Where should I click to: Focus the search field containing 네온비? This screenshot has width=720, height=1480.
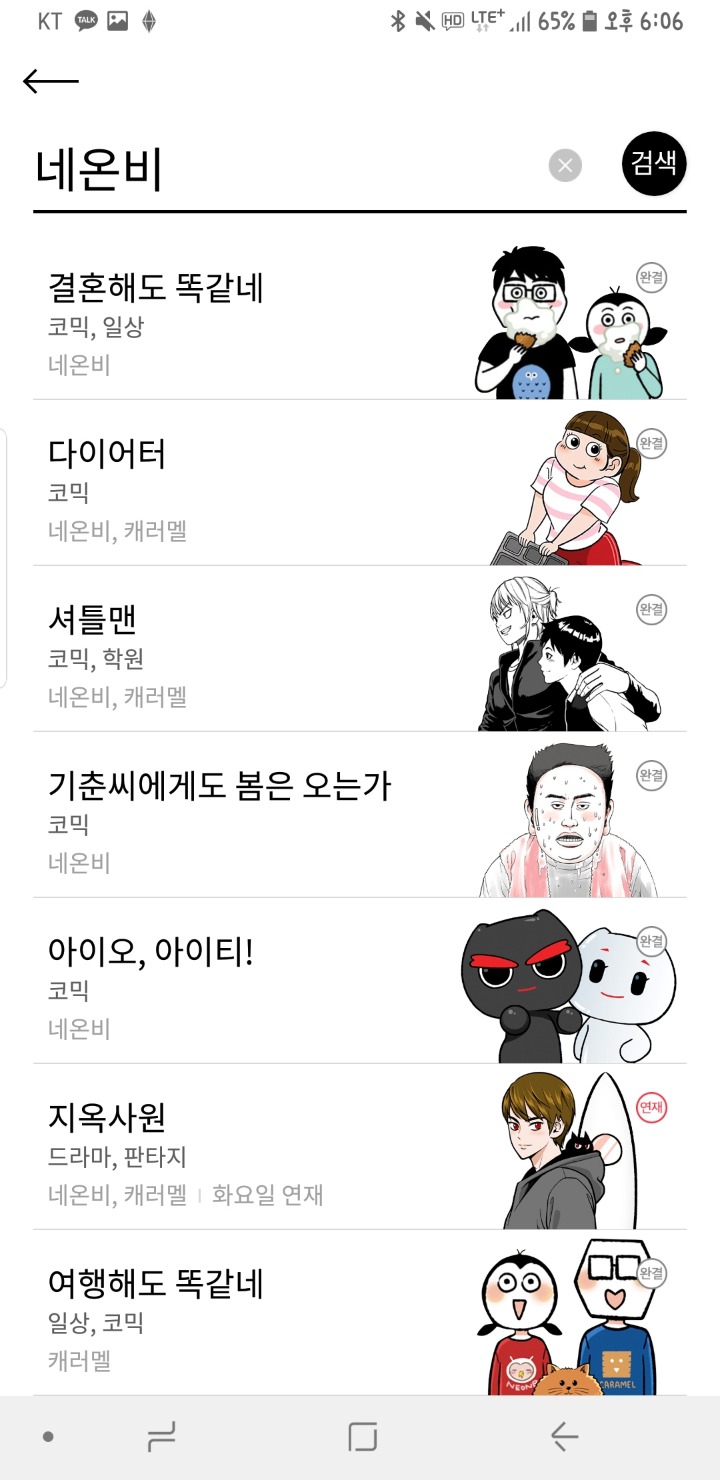280,168
